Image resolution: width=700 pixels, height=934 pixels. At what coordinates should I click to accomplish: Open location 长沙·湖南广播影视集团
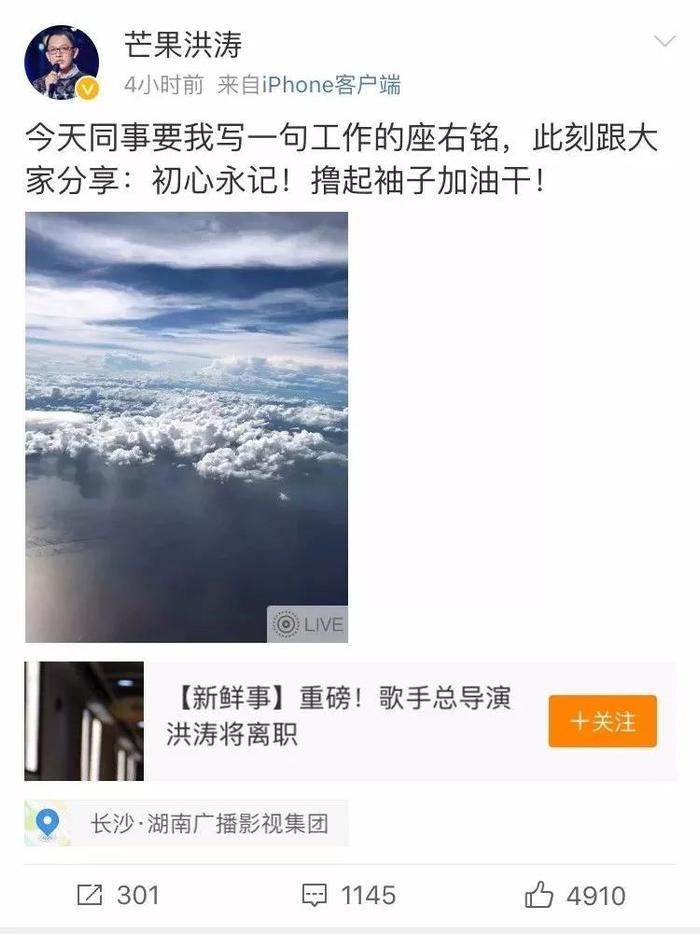(188, 825)
